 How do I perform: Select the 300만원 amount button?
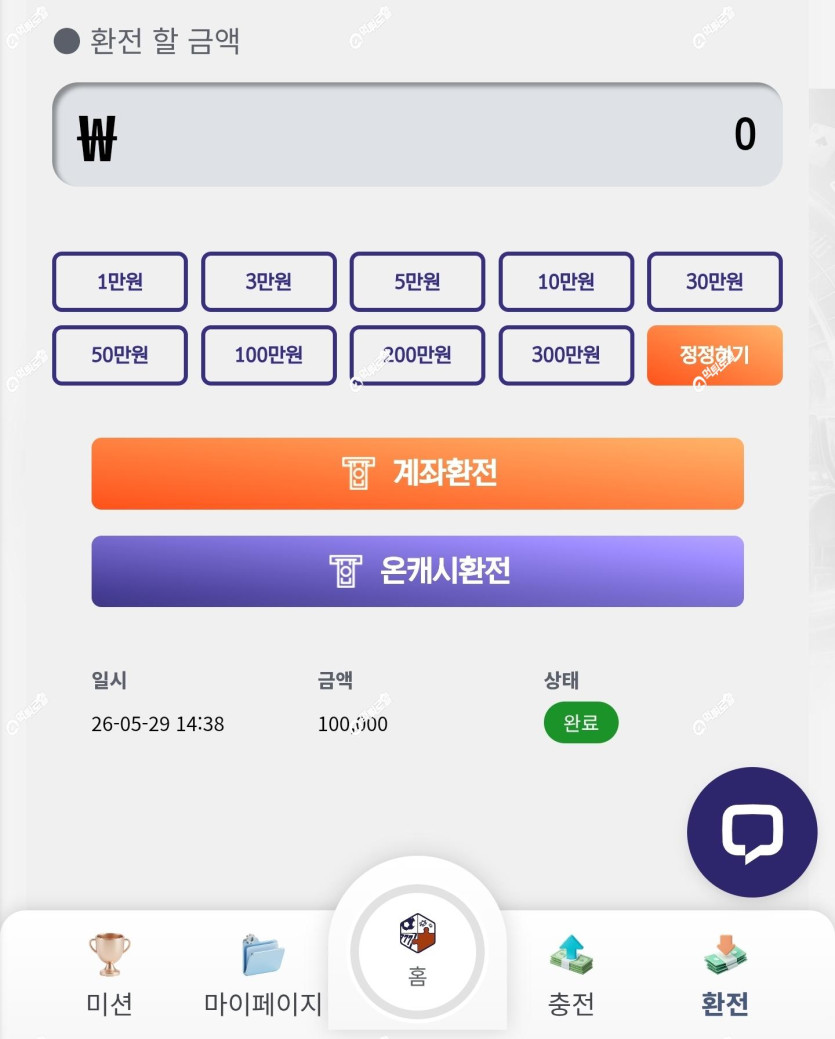(x=566, y=355)
